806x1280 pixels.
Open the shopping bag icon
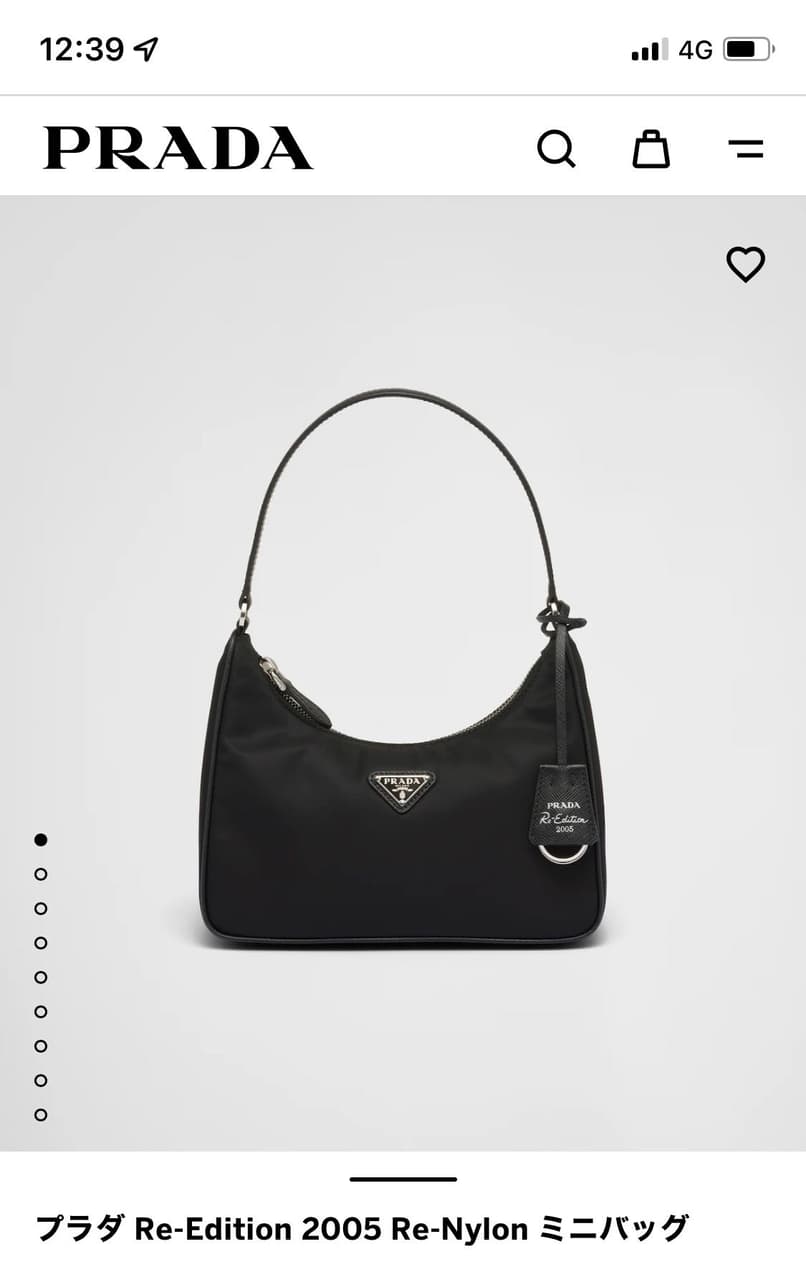point(651,149)
